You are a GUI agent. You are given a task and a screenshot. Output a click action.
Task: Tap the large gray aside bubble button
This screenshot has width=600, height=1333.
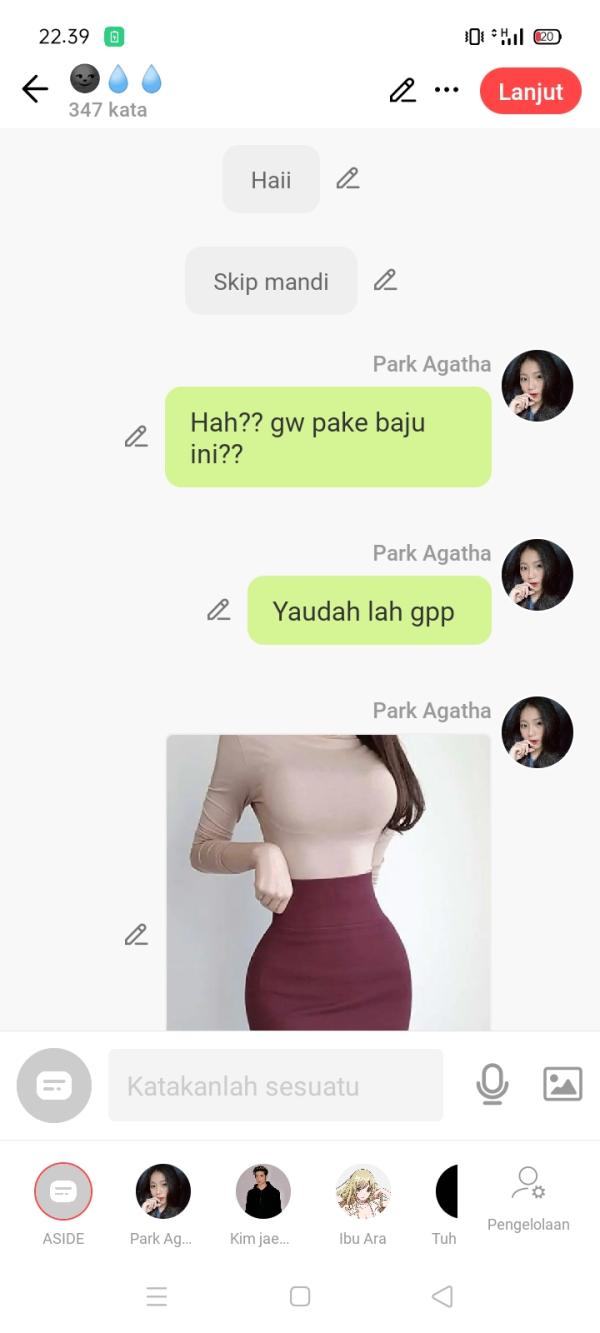point(54,1085)
